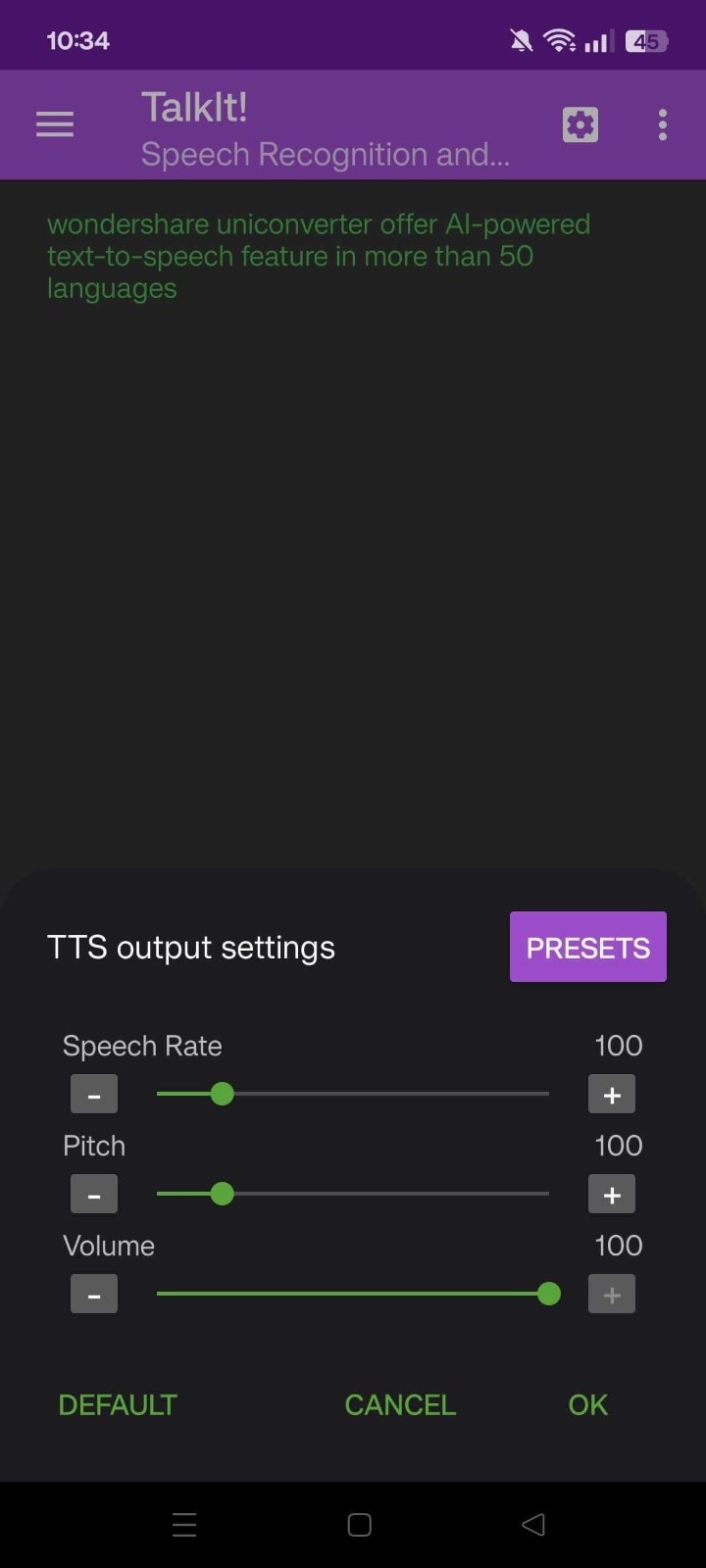Decrease Speech Rate with minus button
This screenshot has height=1568, width=706.
tap(94, 1095)
